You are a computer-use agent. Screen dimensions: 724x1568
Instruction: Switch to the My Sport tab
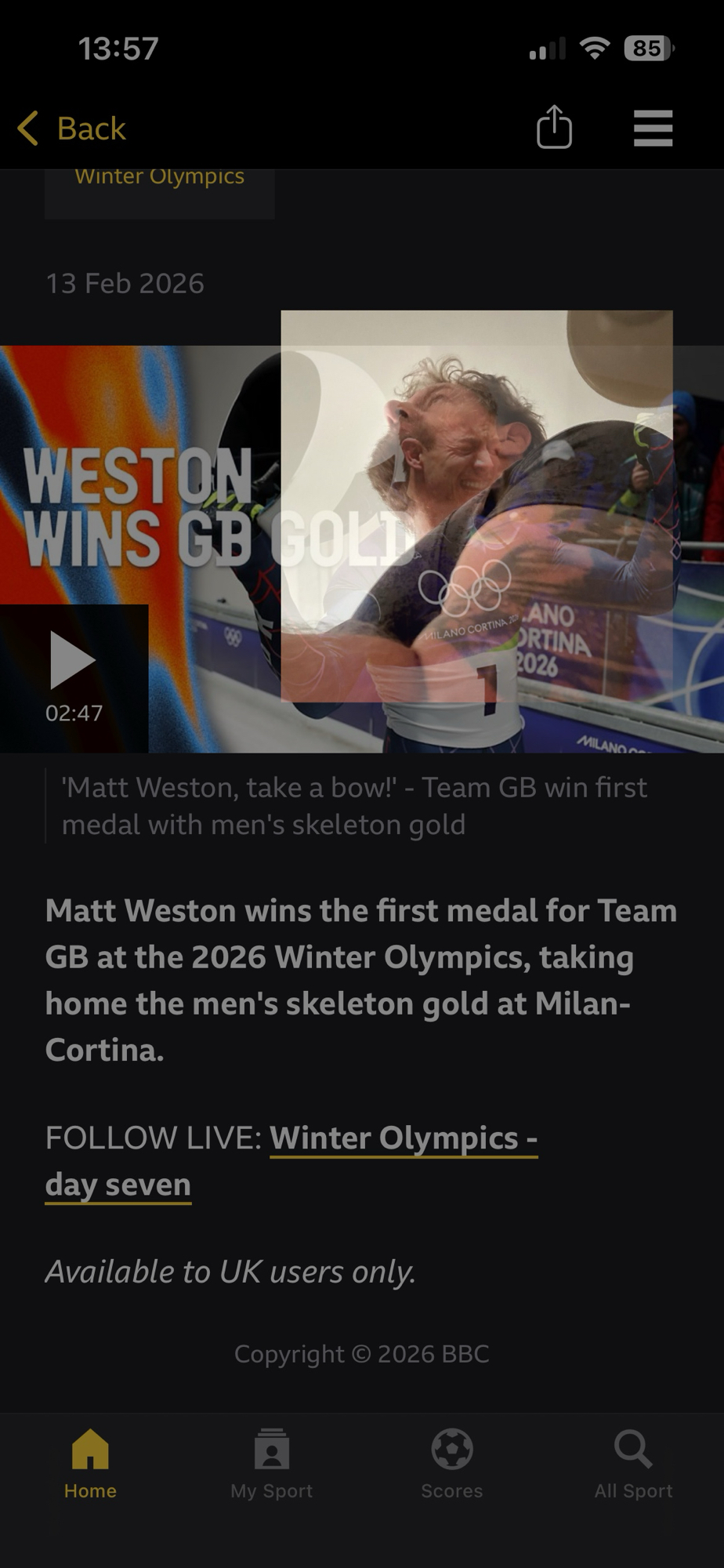point(271,1462)
